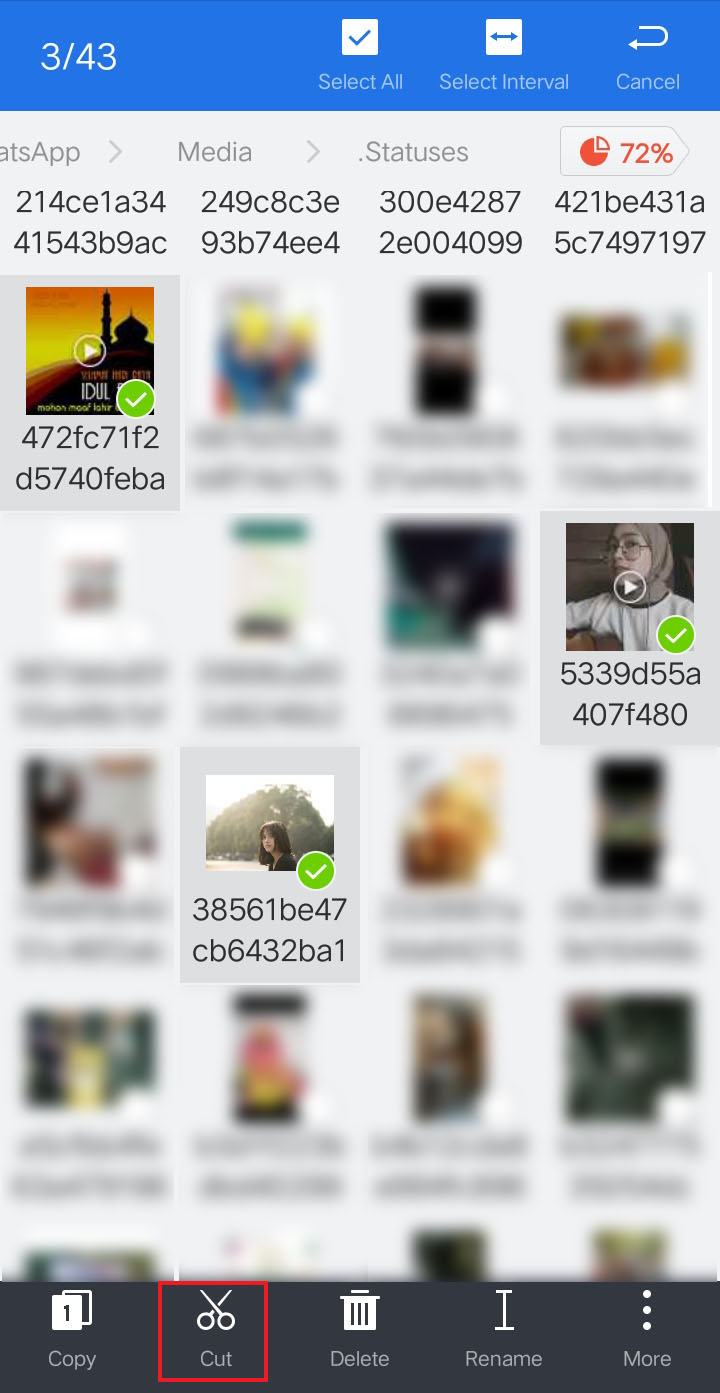Open the More options menu
Viewport: 720px width, 1393px height.
coord(647,1331)
